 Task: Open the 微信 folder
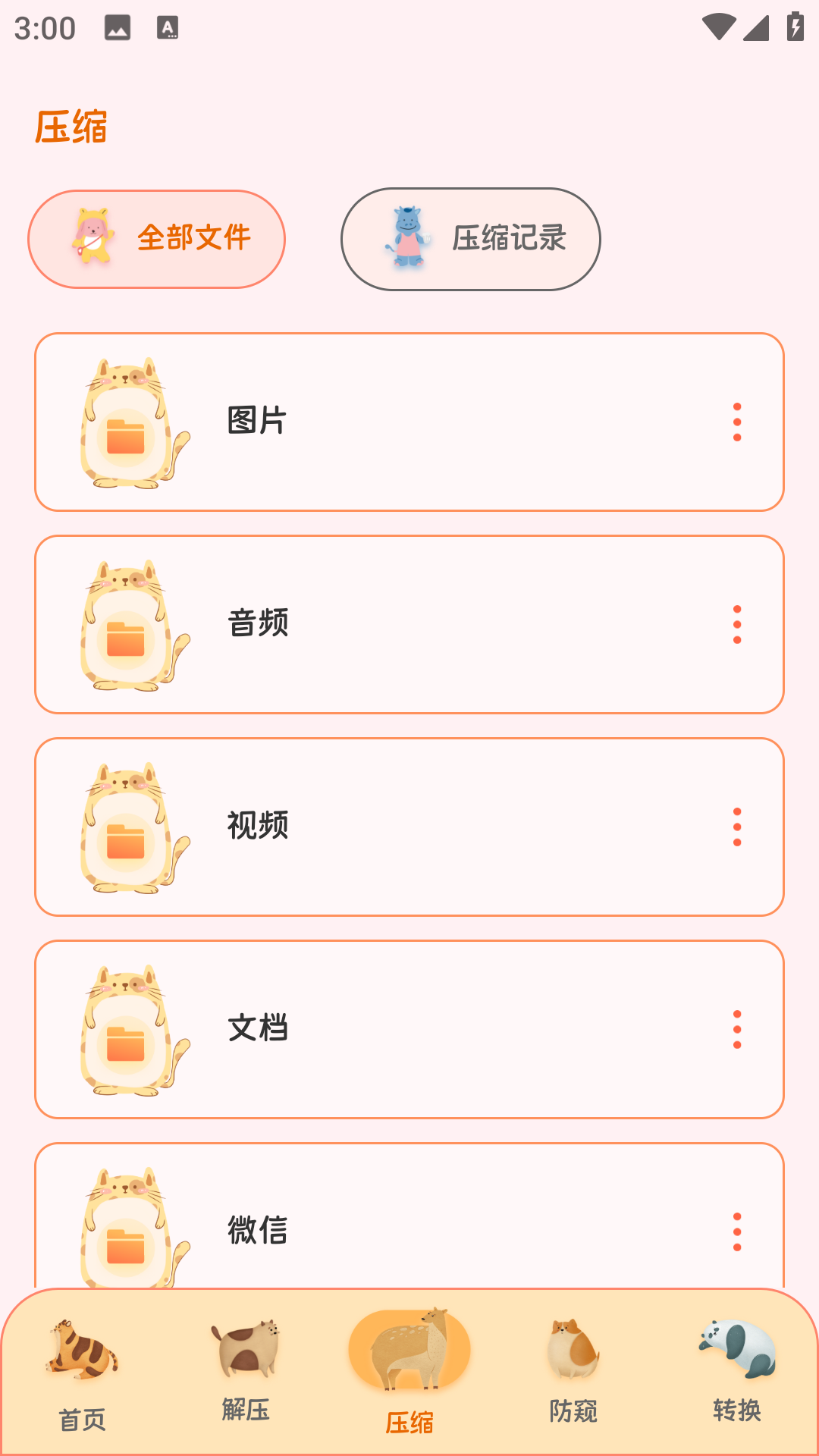point(379,1228)
